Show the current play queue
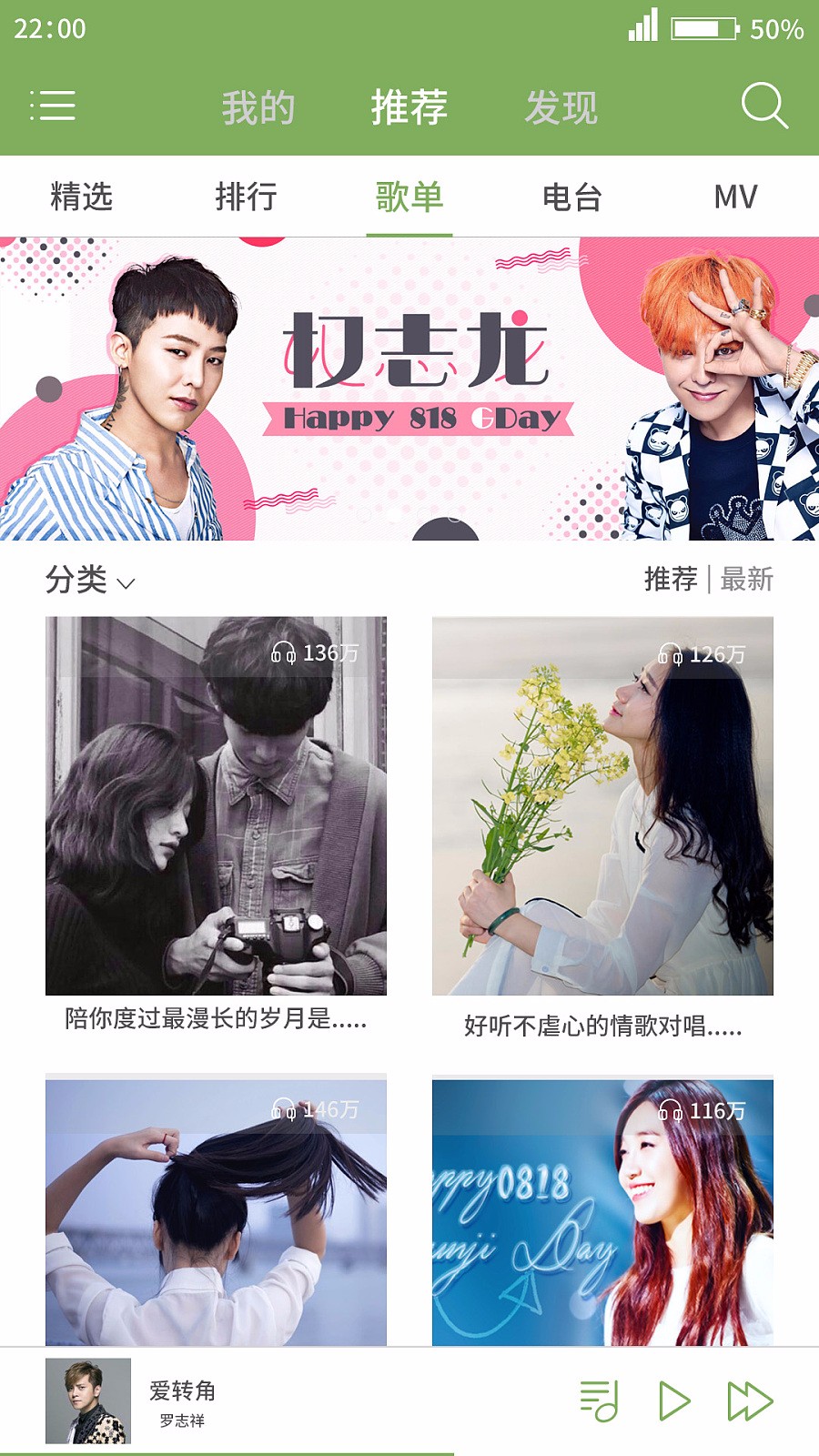The height and width of the screenshot is (1456, 819). pyautogui.click(x=599, y=1400)
